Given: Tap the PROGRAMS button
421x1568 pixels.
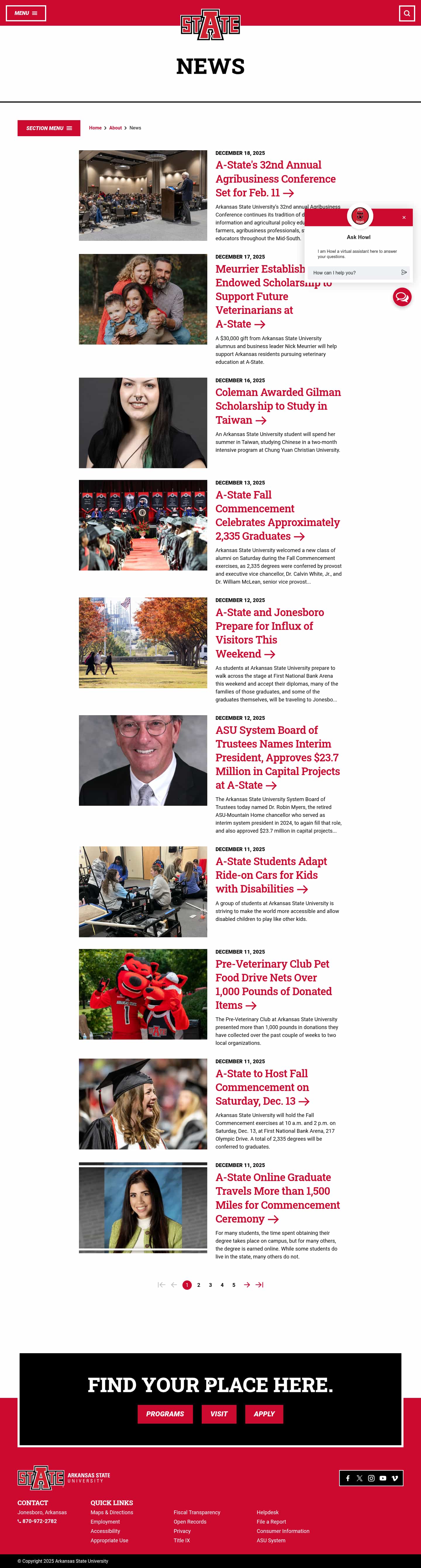Looking at the screenshot, I should pos(165,1414).
